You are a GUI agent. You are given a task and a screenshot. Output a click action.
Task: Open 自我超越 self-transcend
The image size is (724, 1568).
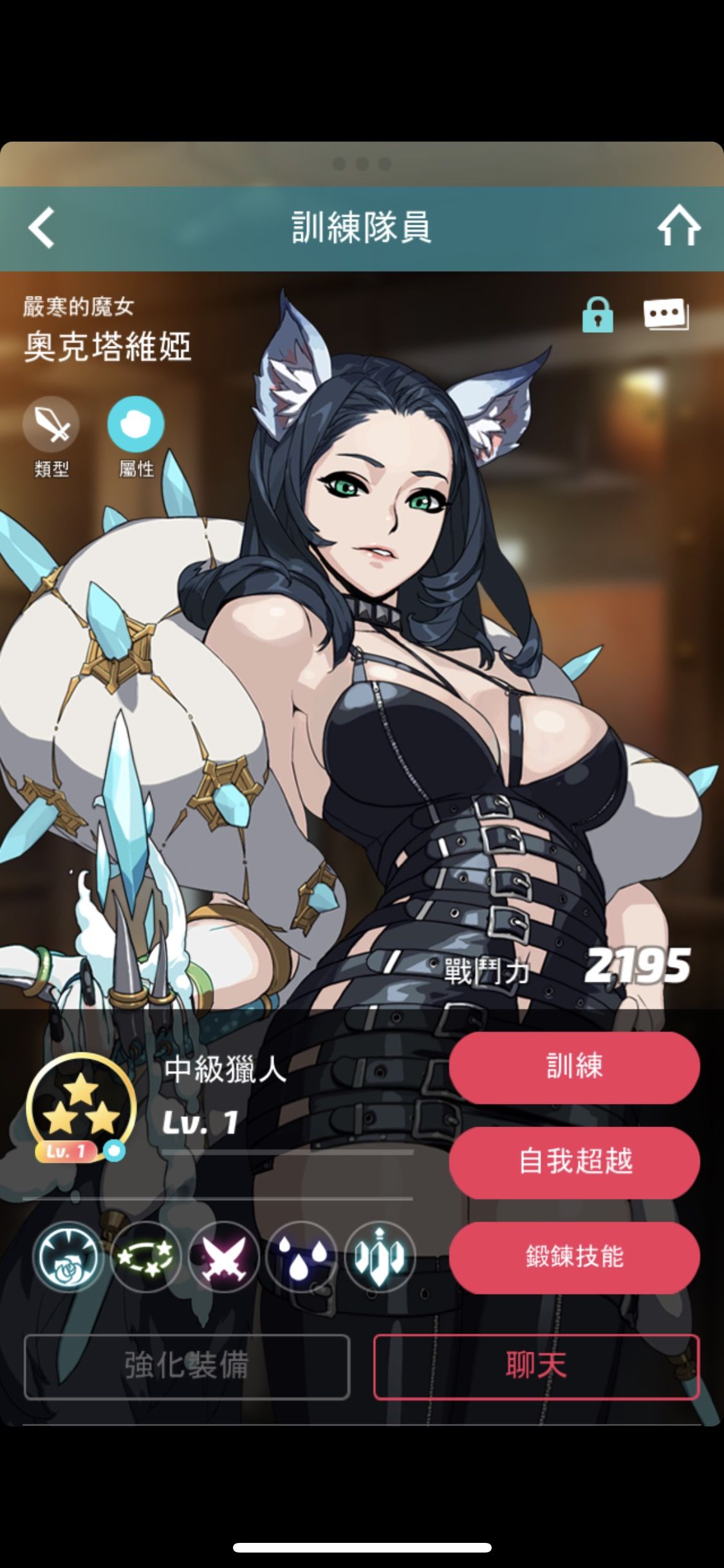[574, 1162]
